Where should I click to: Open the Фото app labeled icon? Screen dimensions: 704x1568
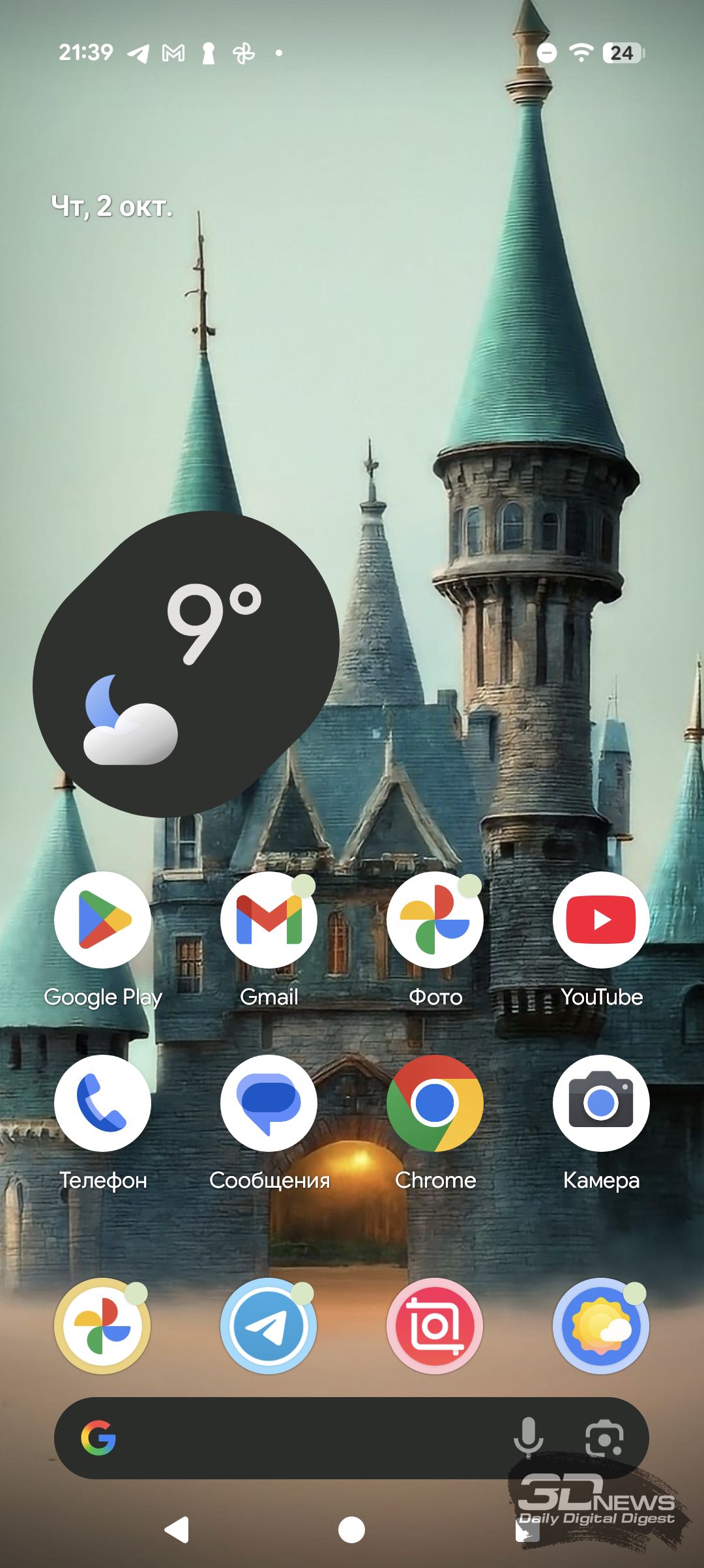pos(435,920)
